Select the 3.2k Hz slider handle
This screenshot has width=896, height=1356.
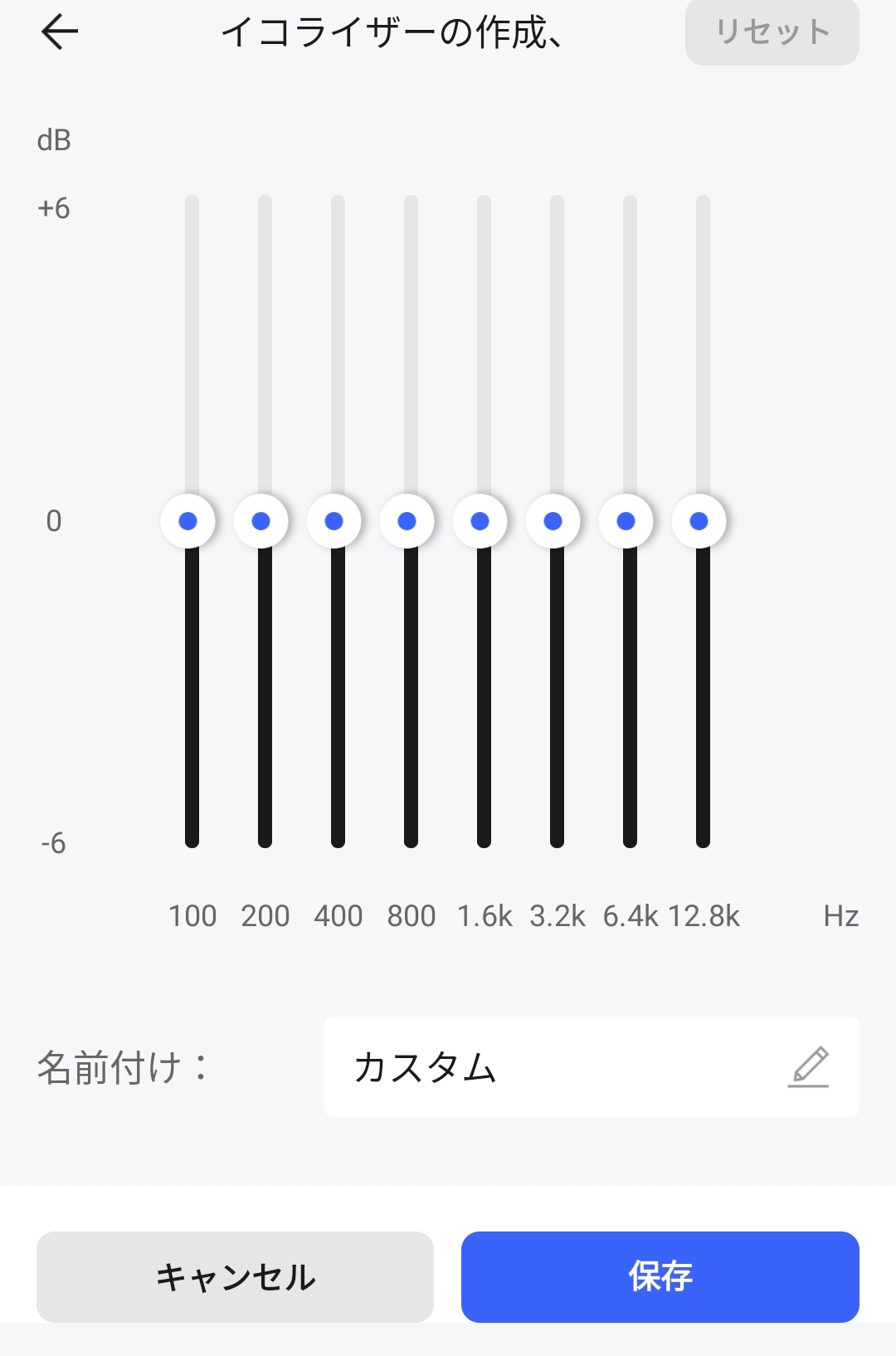(553, 521)
